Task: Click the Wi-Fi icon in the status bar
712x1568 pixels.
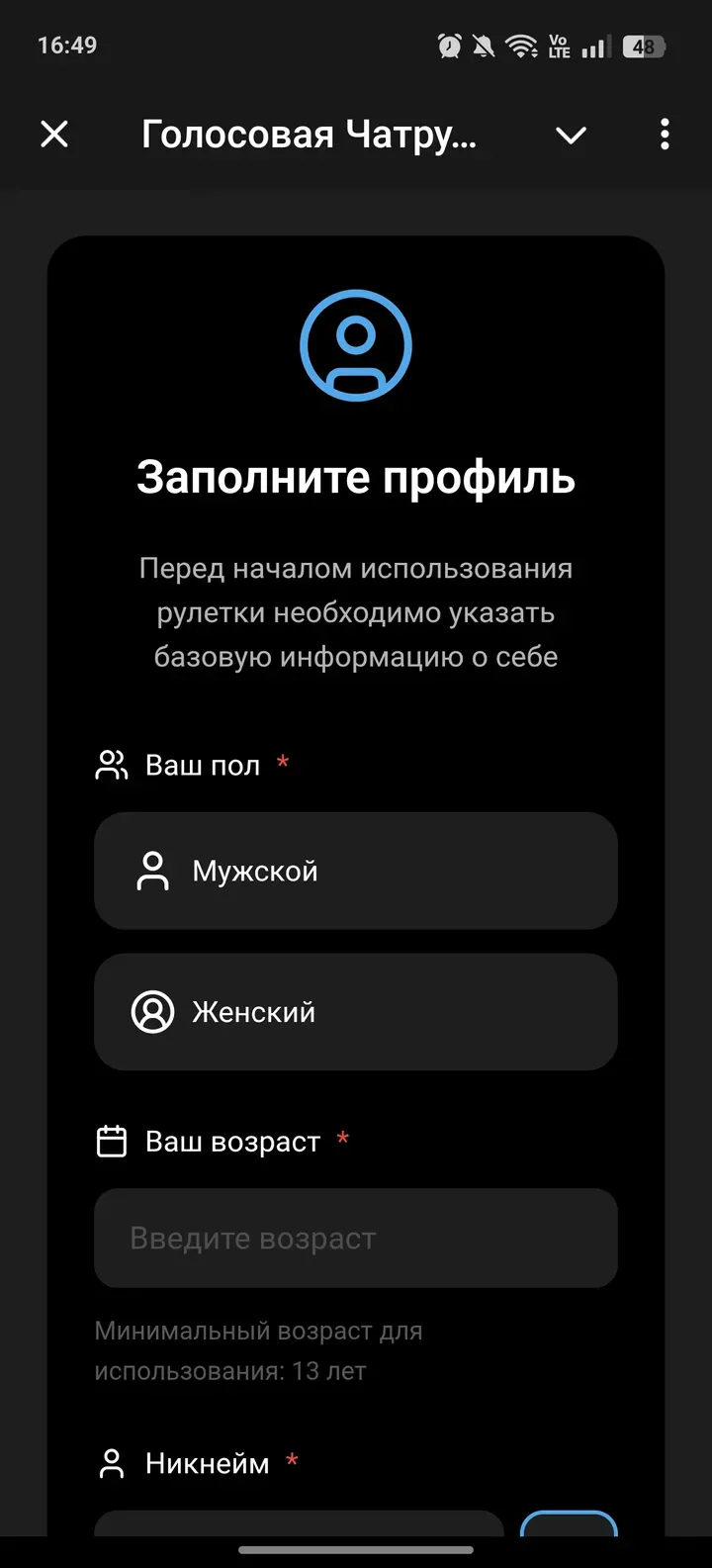Action: 522,45
